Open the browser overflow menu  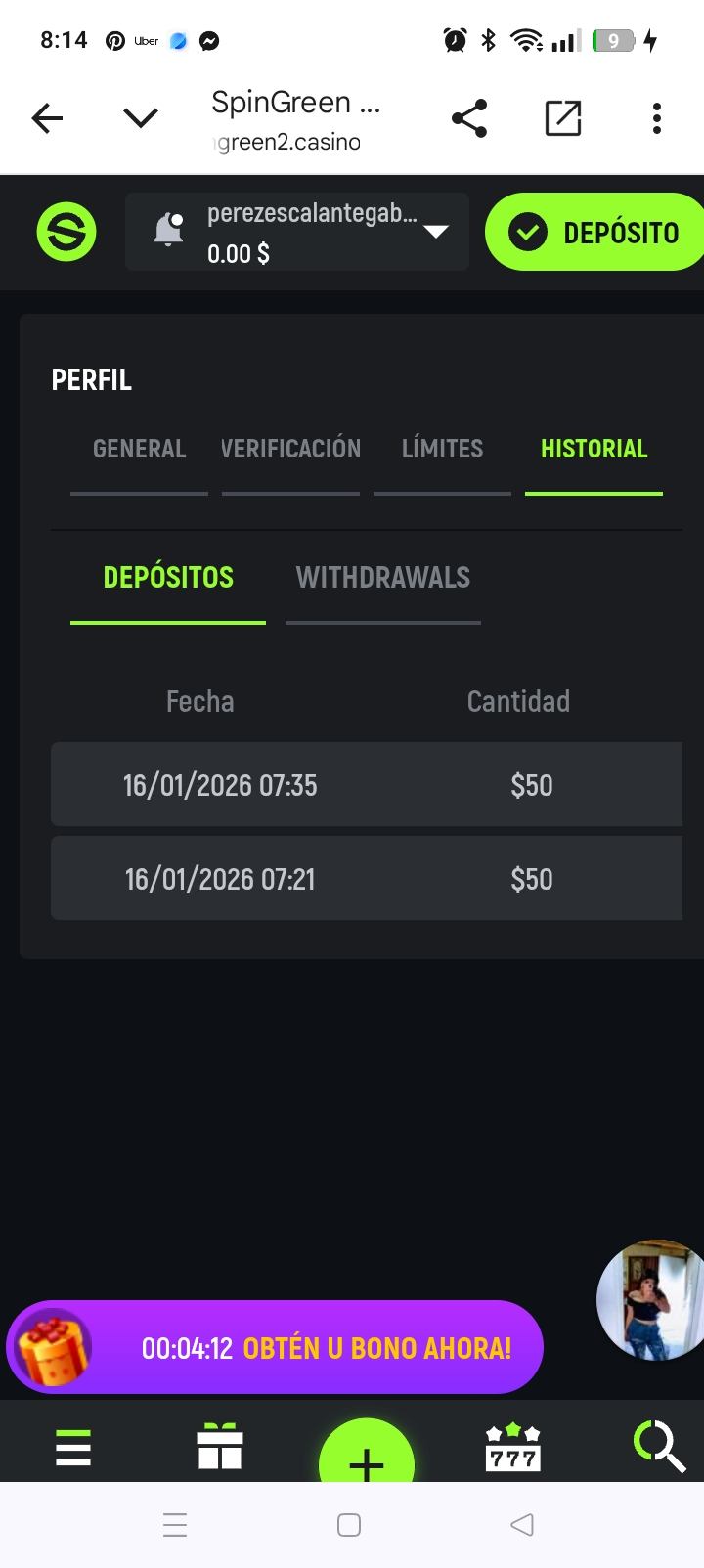657,119
